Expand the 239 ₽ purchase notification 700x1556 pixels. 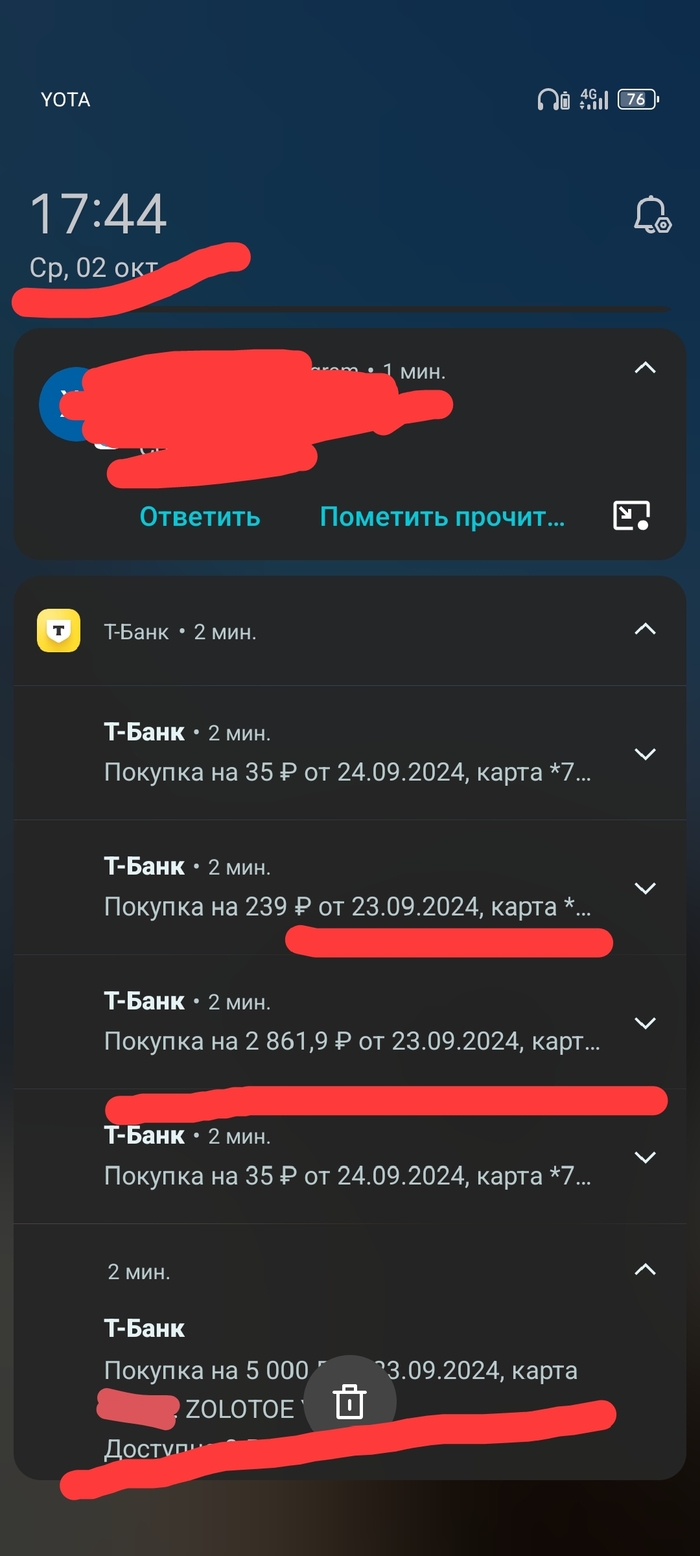(x=646, y=888)
